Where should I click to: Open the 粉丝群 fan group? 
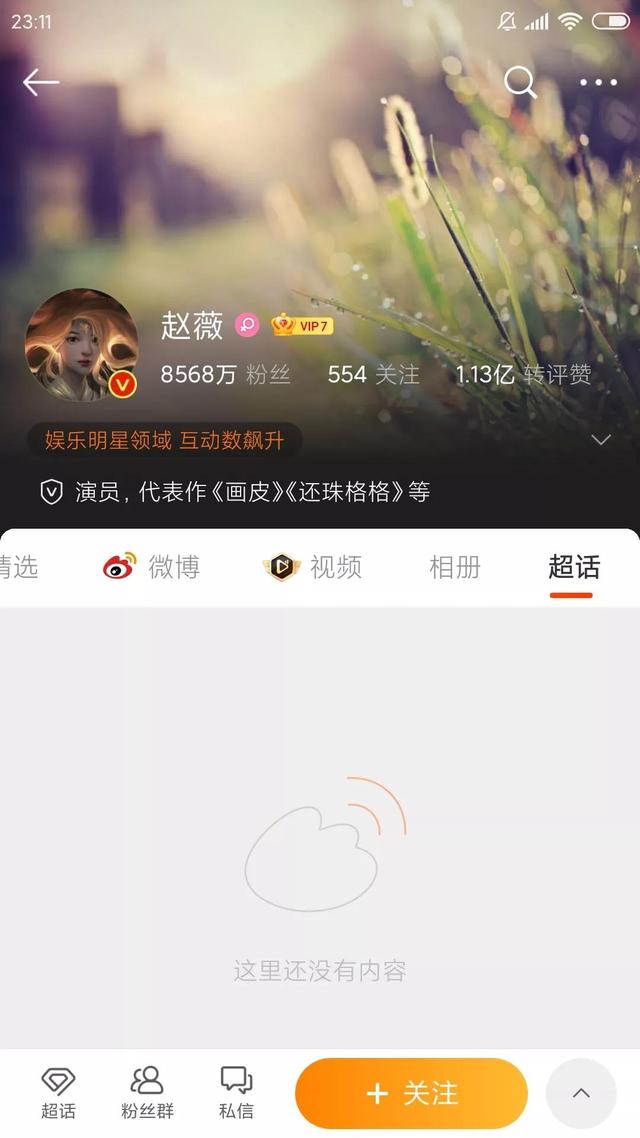point(147,1093)
